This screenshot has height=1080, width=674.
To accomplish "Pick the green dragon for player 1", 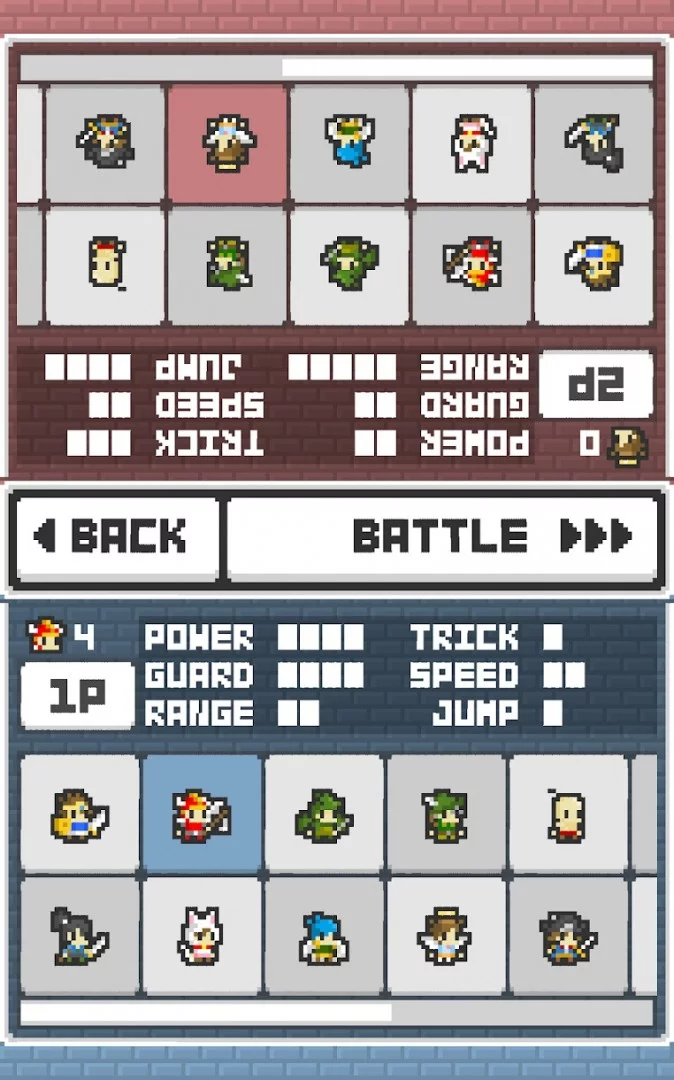I will tap(324, 814).
